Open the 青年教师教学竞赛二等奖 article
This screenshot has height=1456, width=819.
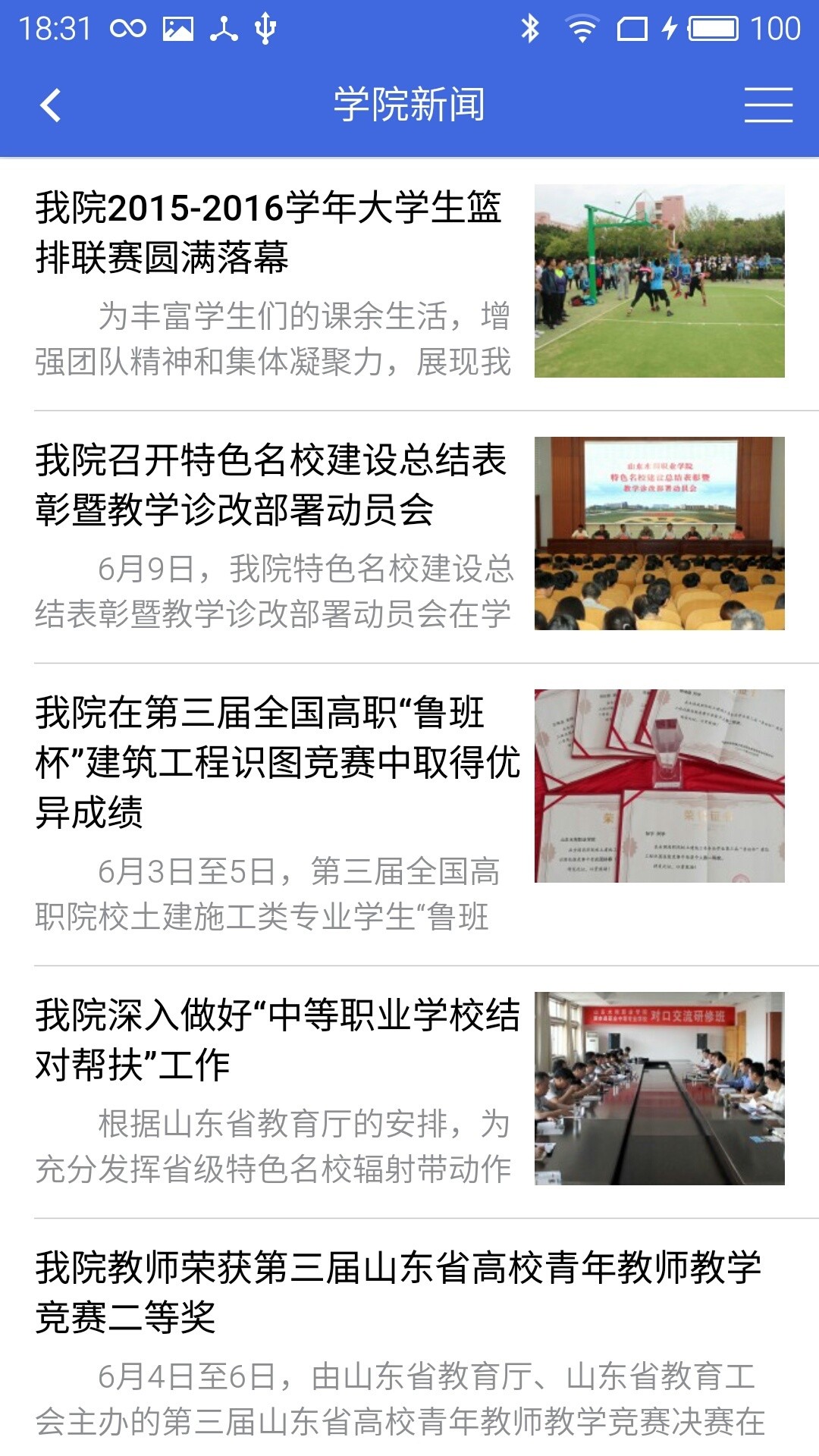click(x=398, y=1291)
